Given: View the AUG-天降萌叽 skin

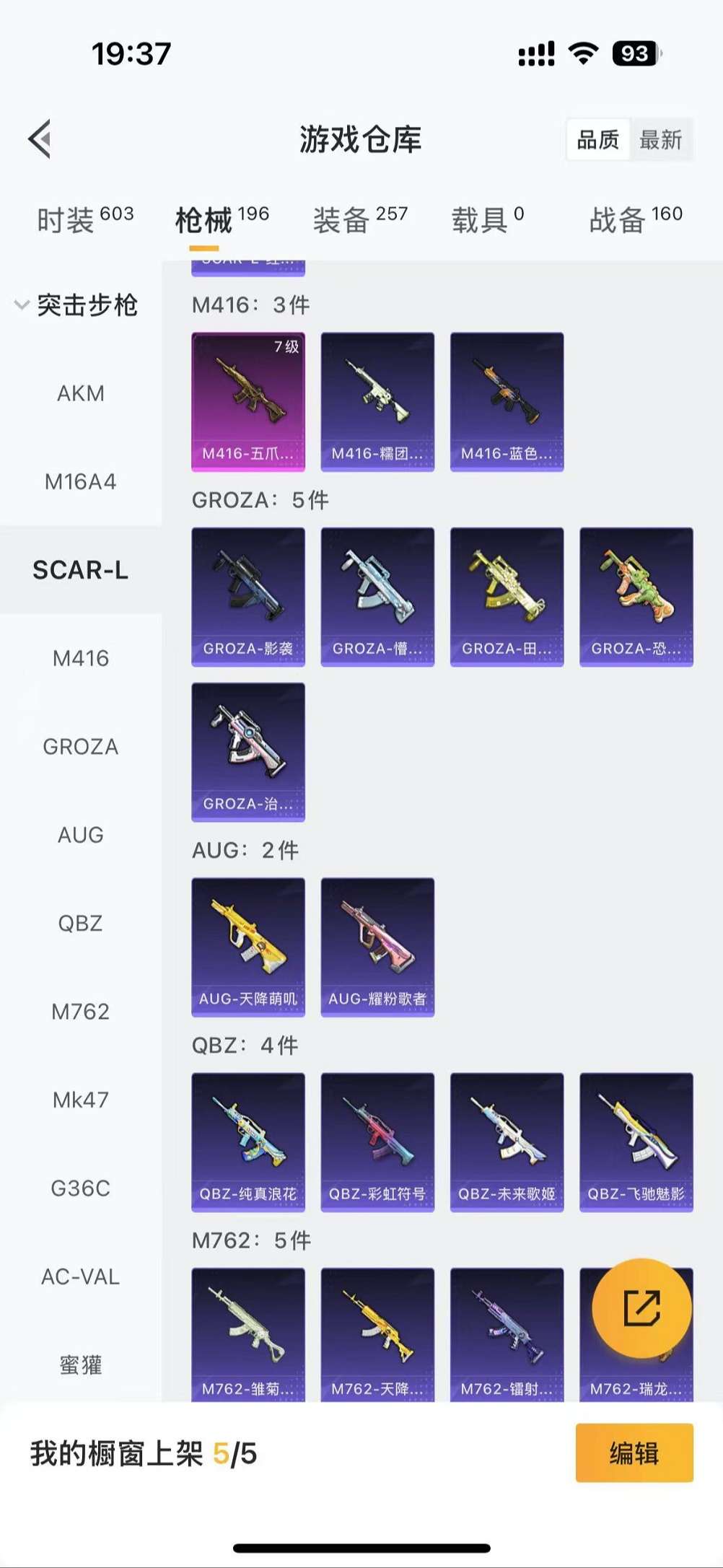Looking at the screenshot, I should pyautogui.click(x=247, y=947).
